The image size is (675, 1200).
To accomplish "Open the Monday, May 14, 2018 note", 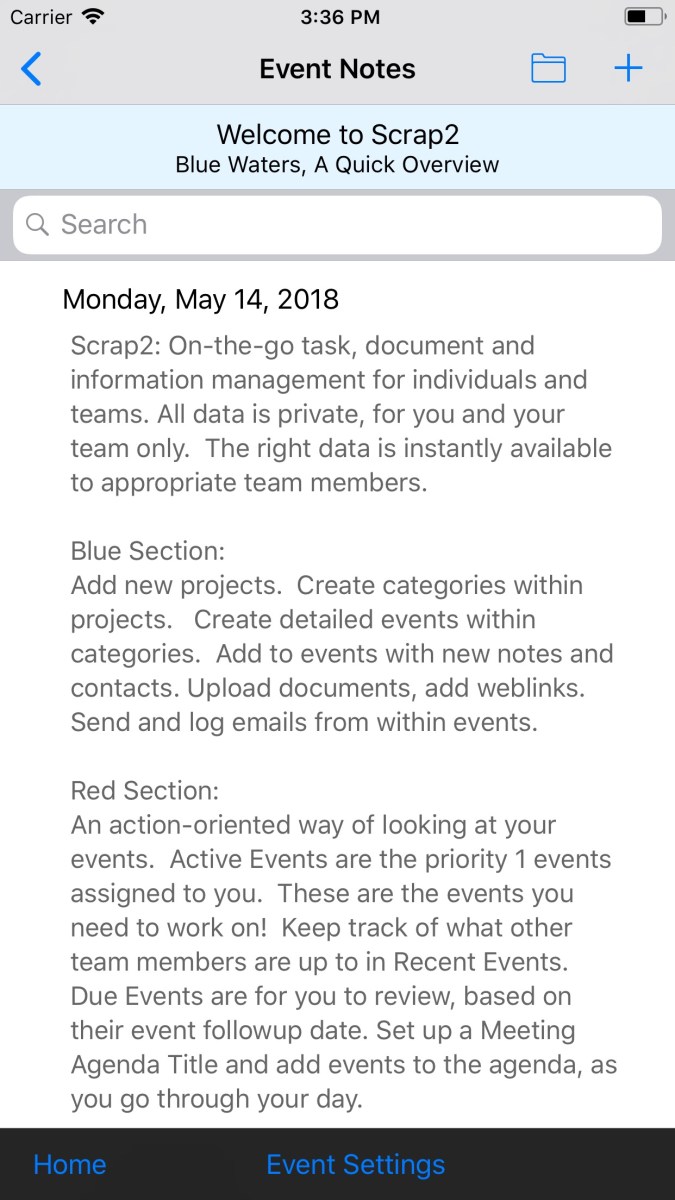I will 200,299.
